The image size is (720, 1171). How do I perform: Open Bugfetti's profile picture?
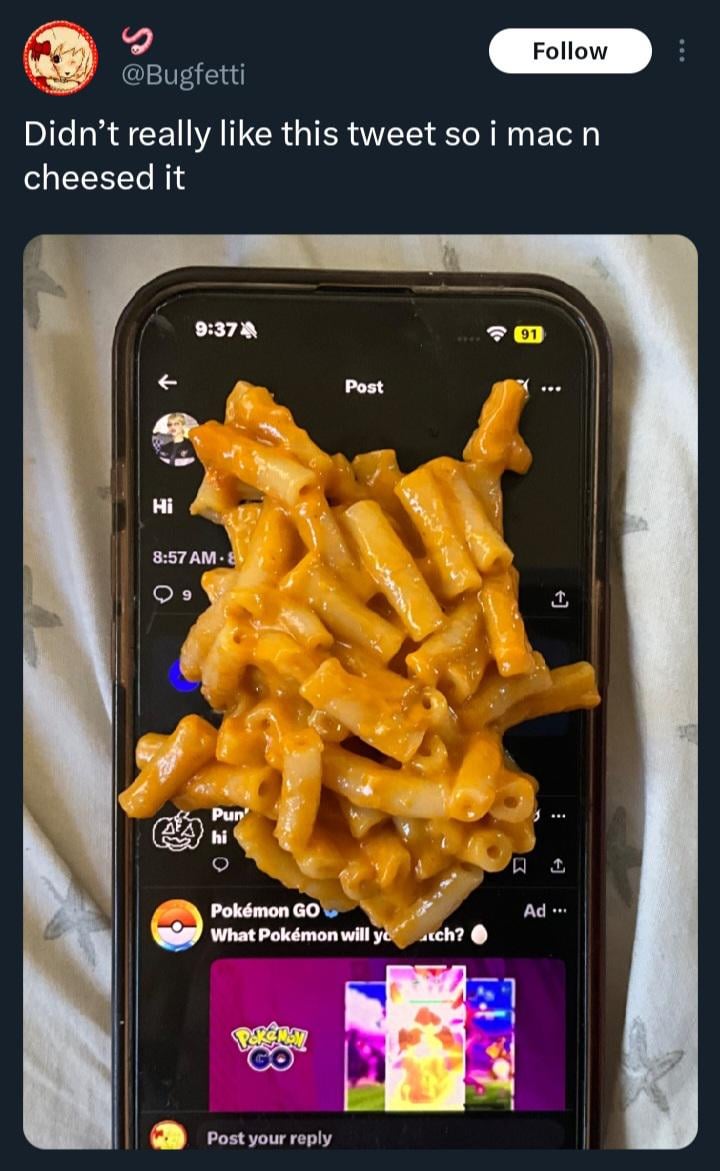60,56
